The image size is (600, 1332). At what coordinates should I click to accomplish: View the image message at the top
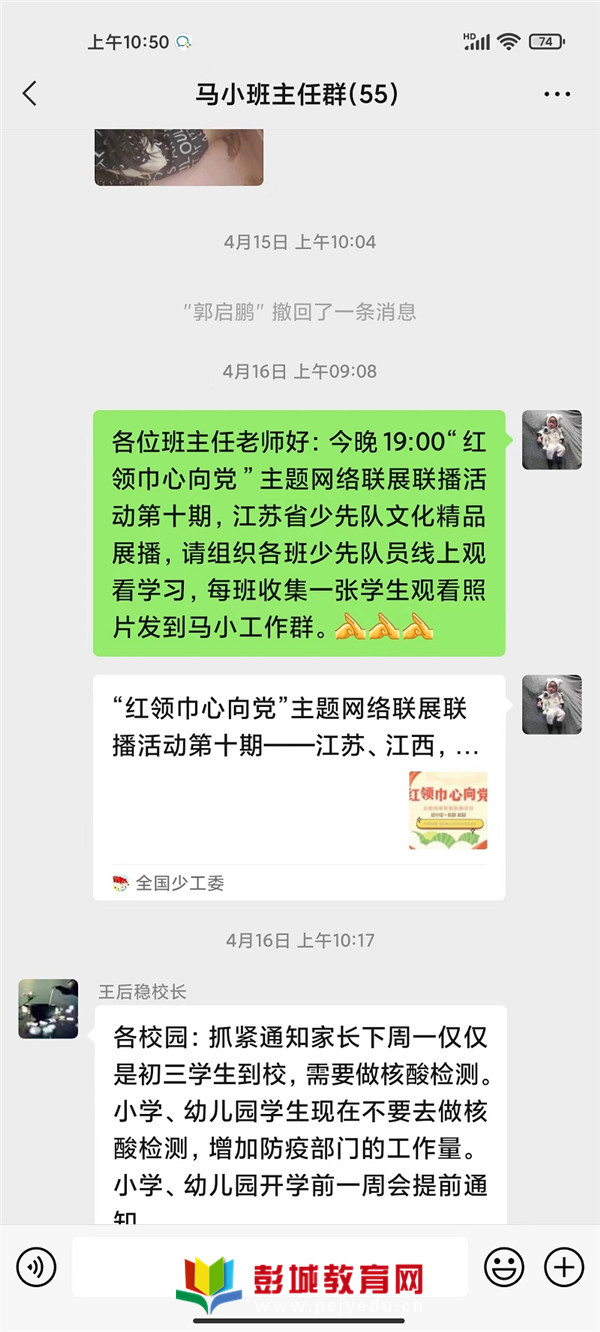point(179,157)
